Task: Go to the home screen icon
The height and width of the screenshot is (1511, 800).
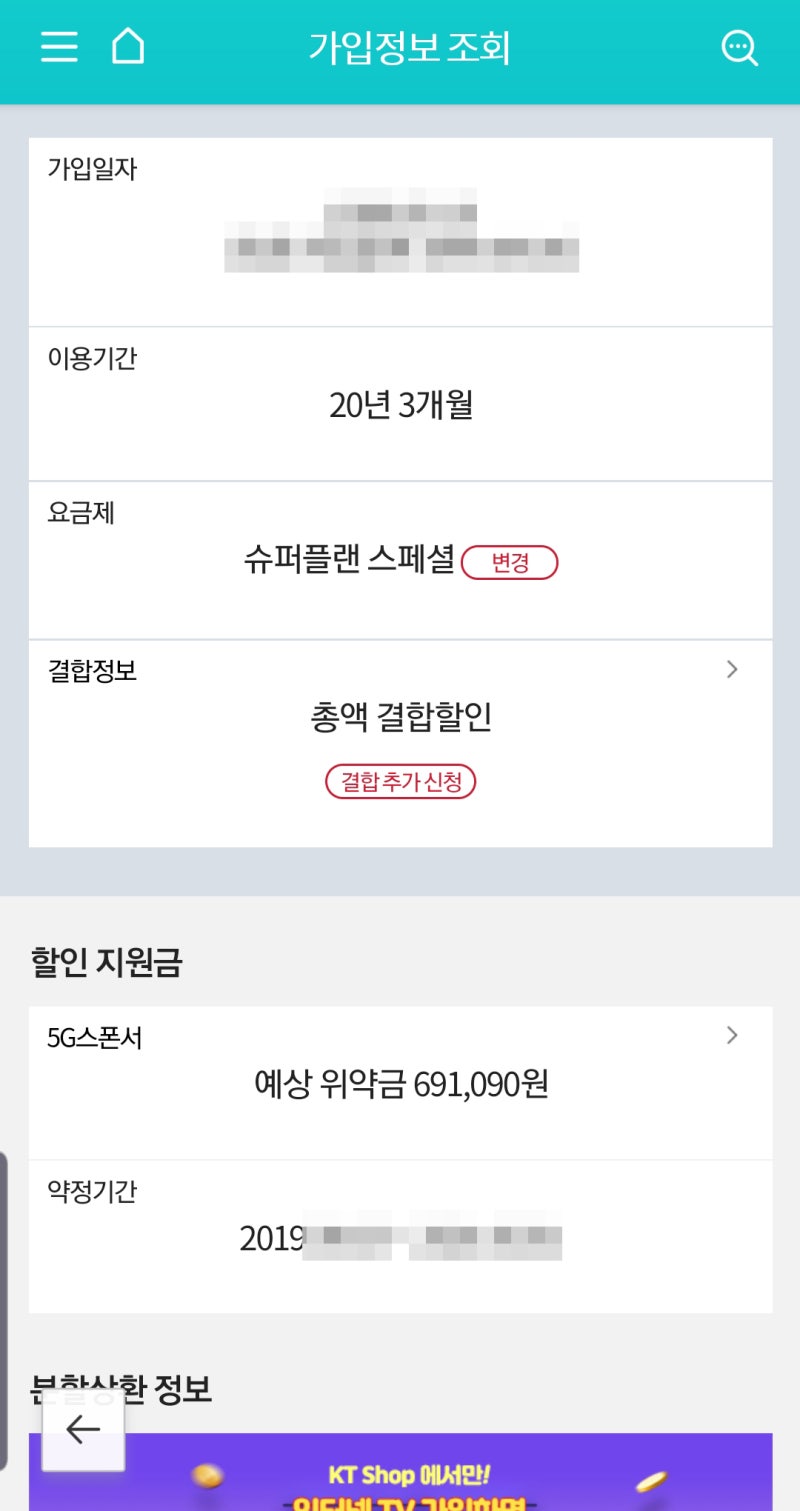Action: [128, 46]
